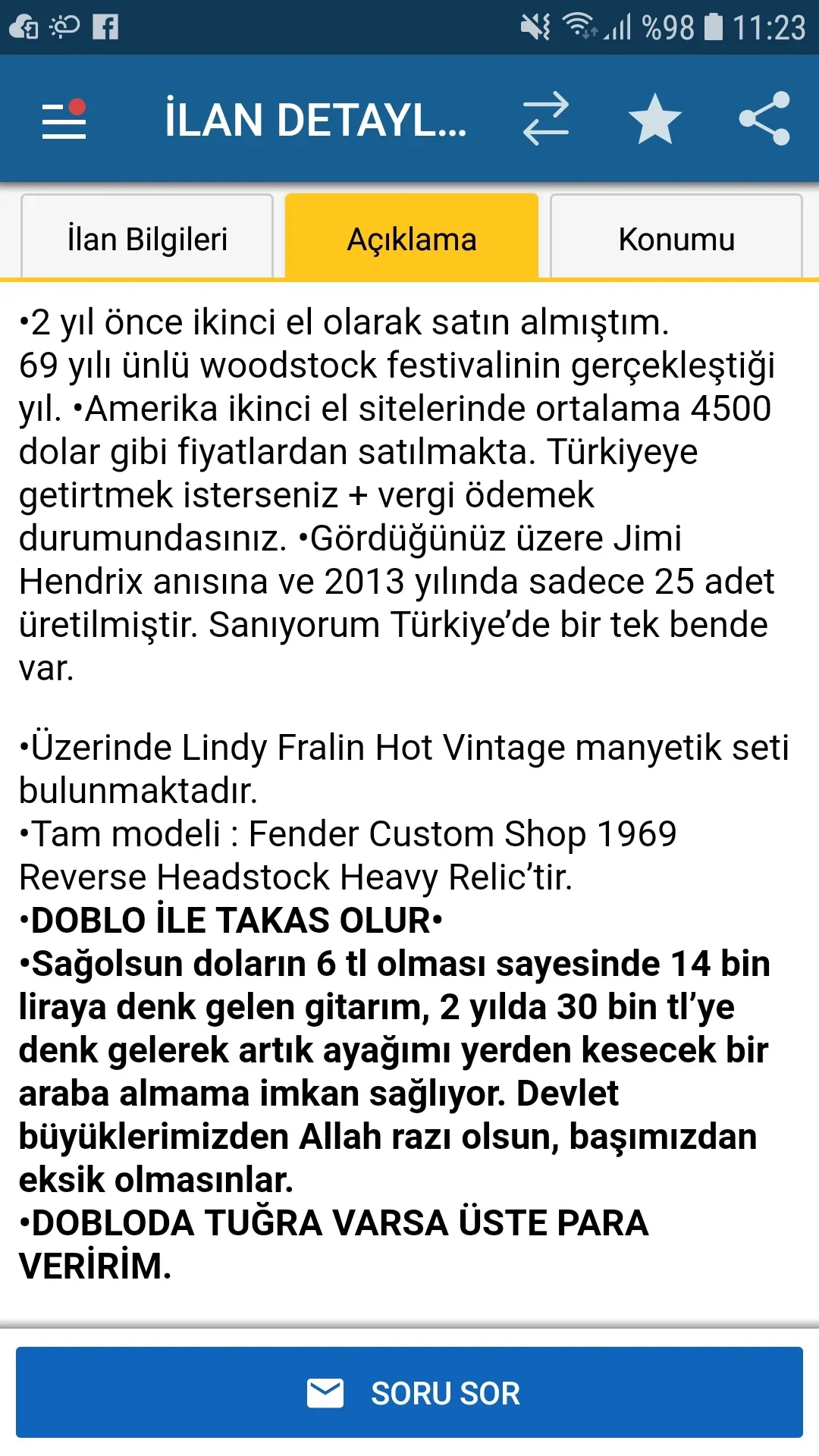Open the Konumu tab
This screenshot has width=819, height=1456.
(676, 238)
